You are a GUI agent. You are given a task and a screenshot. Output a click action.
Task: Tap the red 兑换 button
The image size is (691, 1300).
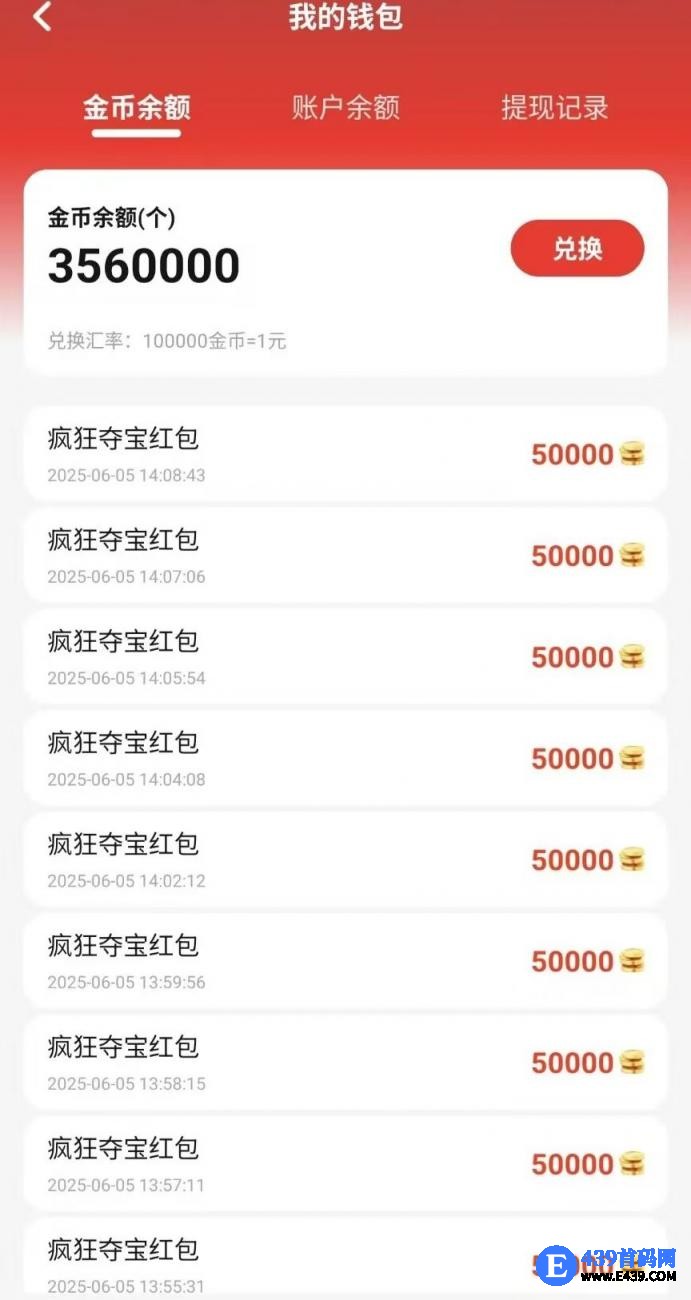(577, 248)
